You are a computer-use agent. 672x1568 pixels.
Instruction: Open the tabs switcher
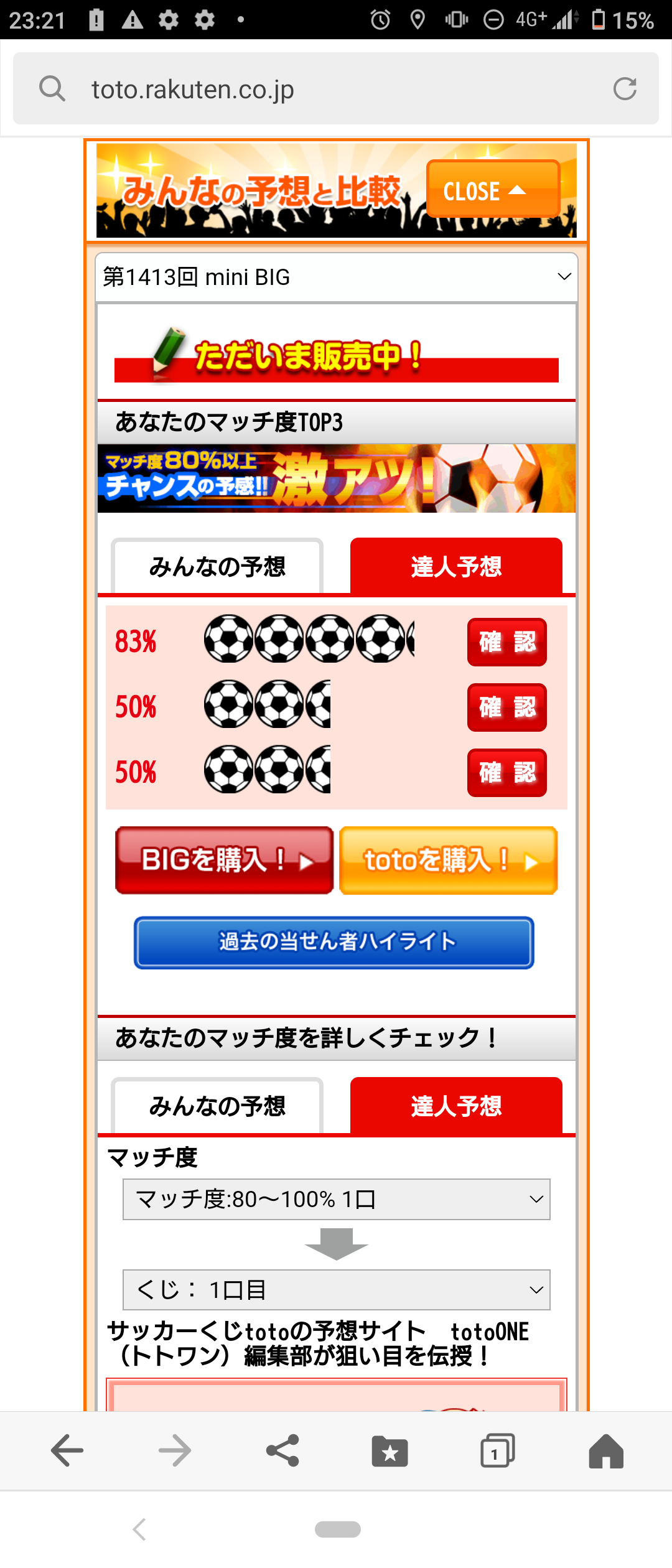pyautogui.click(x=497, y=1450)
